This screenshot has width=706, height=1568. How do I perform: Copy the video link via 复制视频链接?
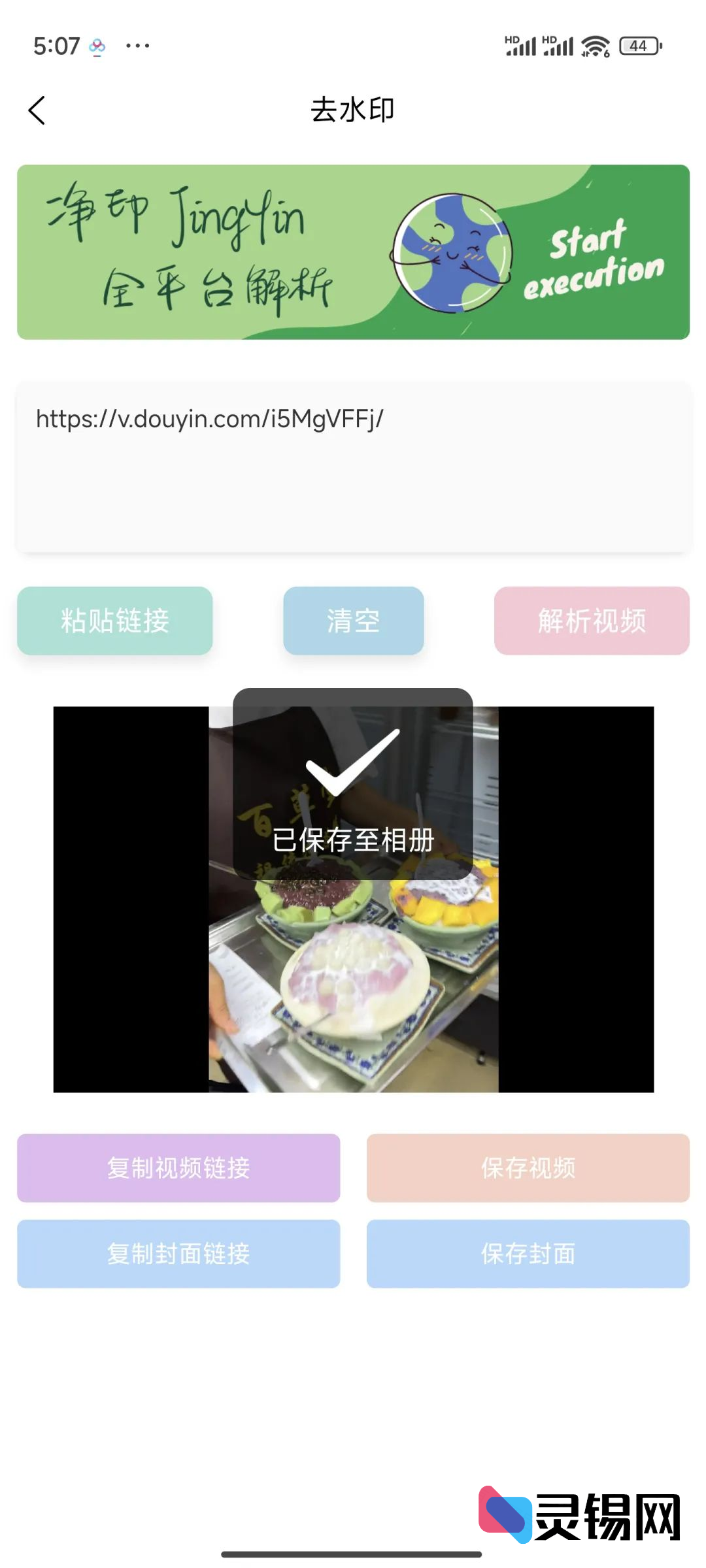click(178, 1168)
